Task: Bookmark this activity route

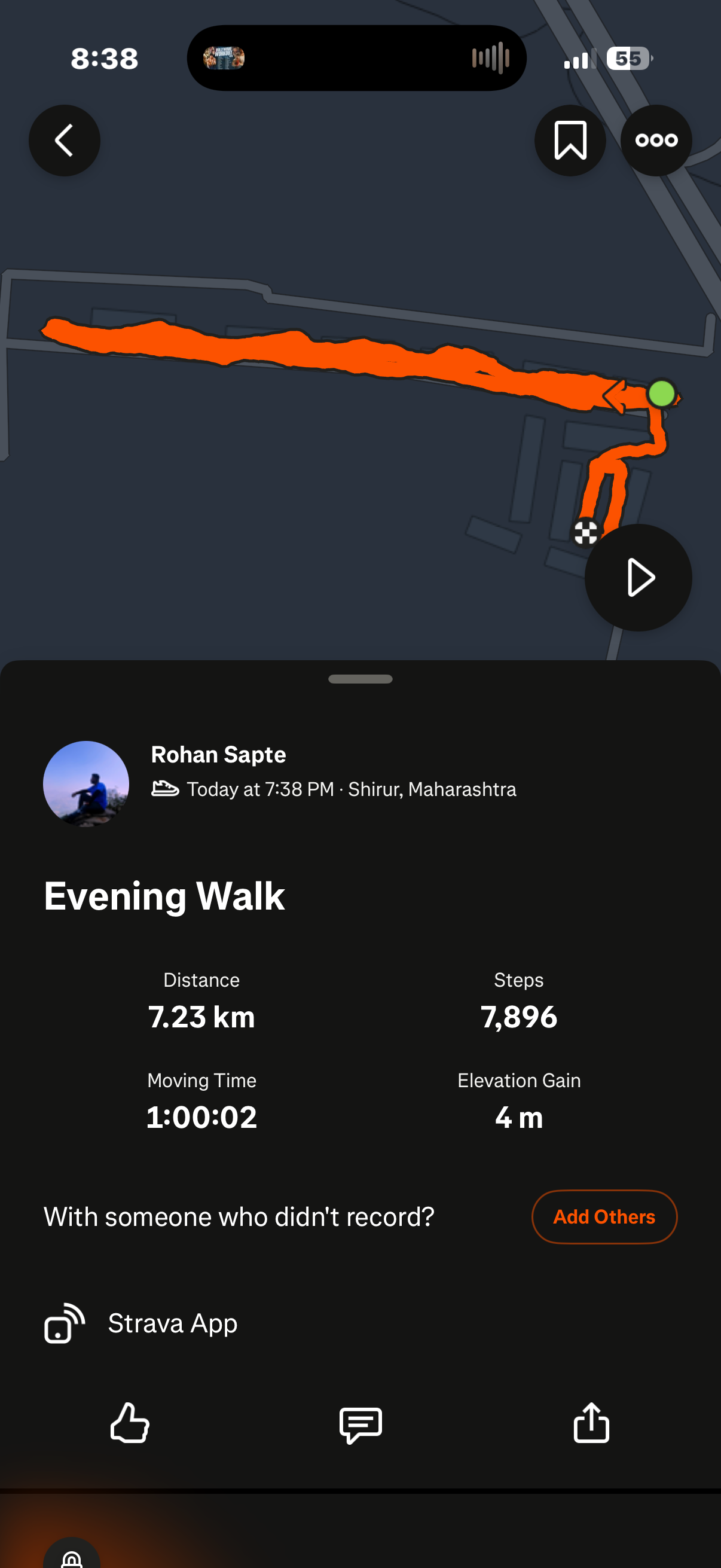Action: [x=570, y=141]
